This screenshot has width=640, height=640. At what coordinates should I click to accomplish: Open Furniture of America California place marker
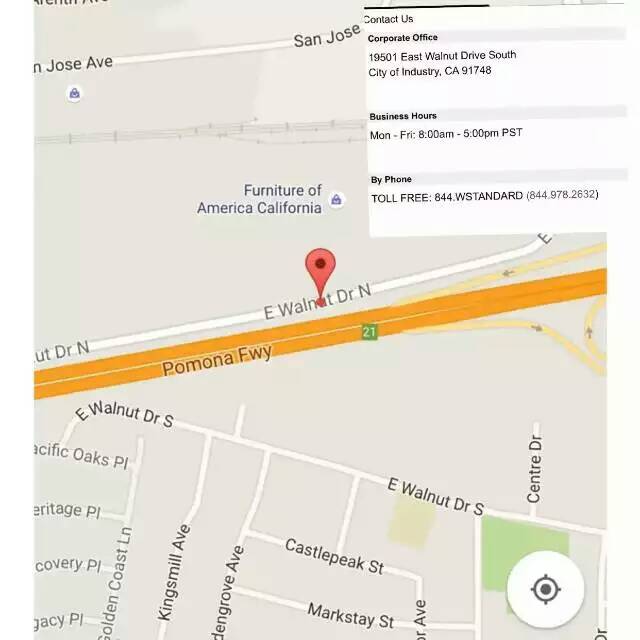337,200
